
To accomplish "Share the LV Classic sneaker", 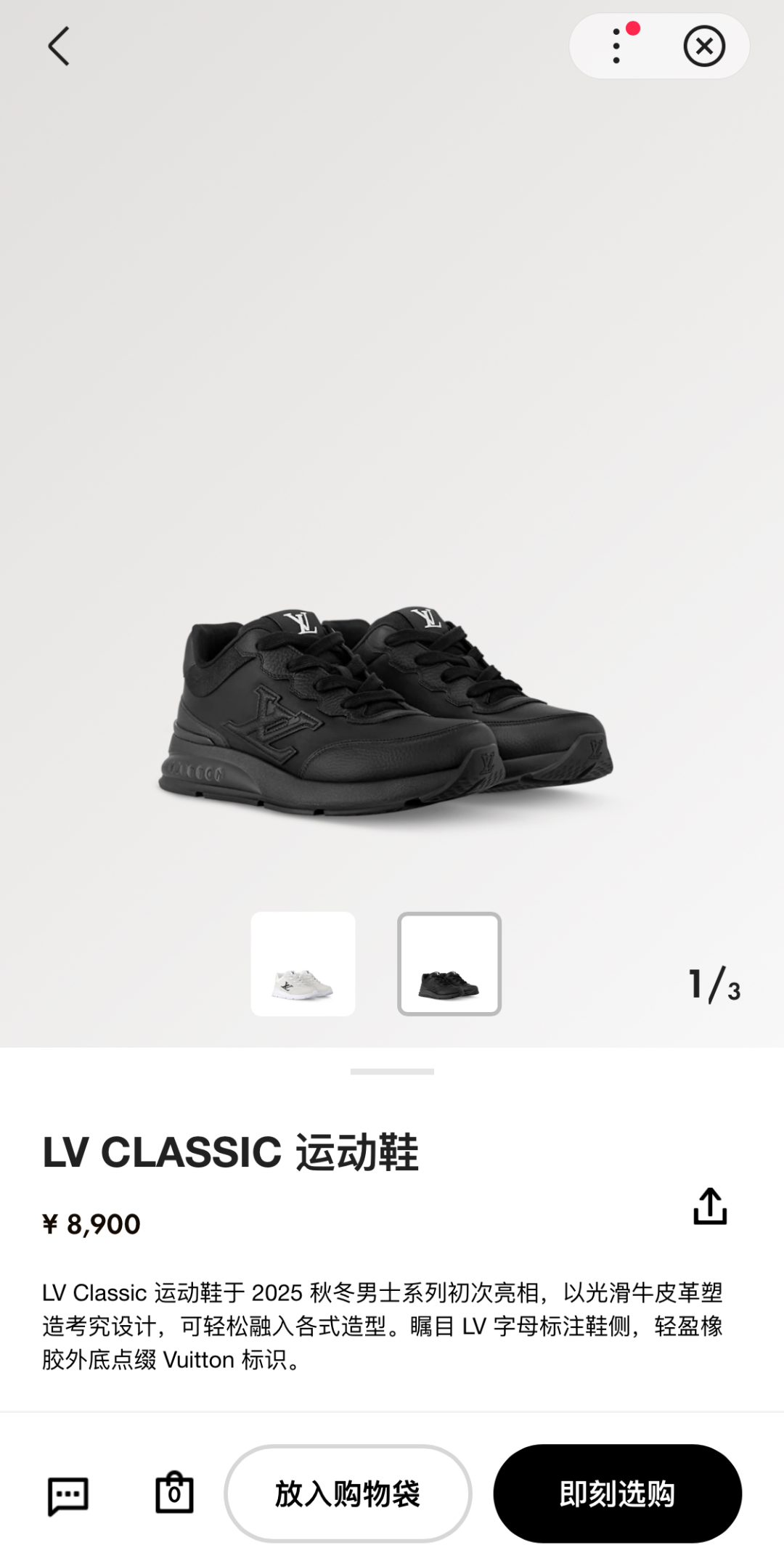I will [709, 1206].
